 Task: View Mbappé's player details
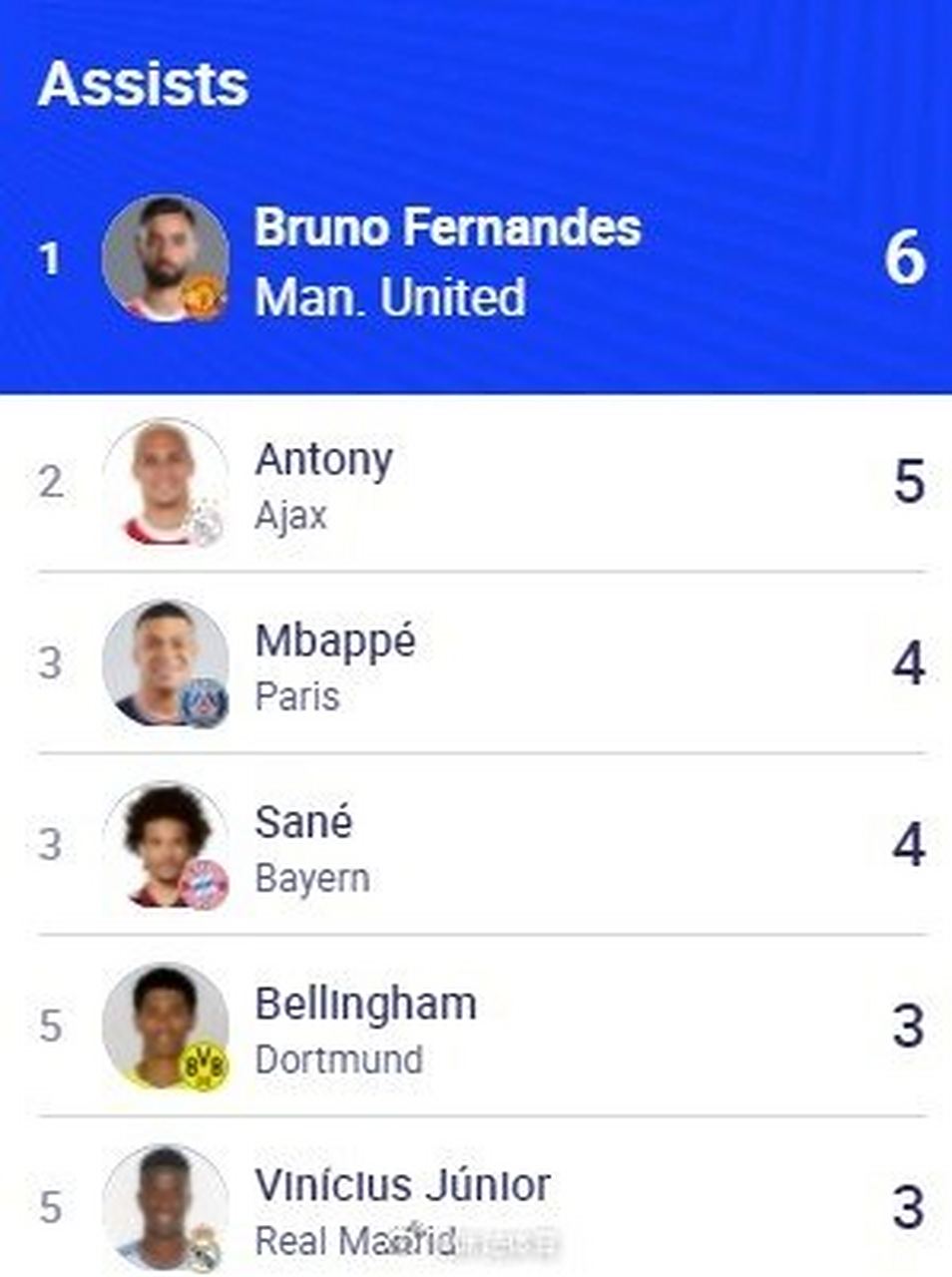point(334,641)
